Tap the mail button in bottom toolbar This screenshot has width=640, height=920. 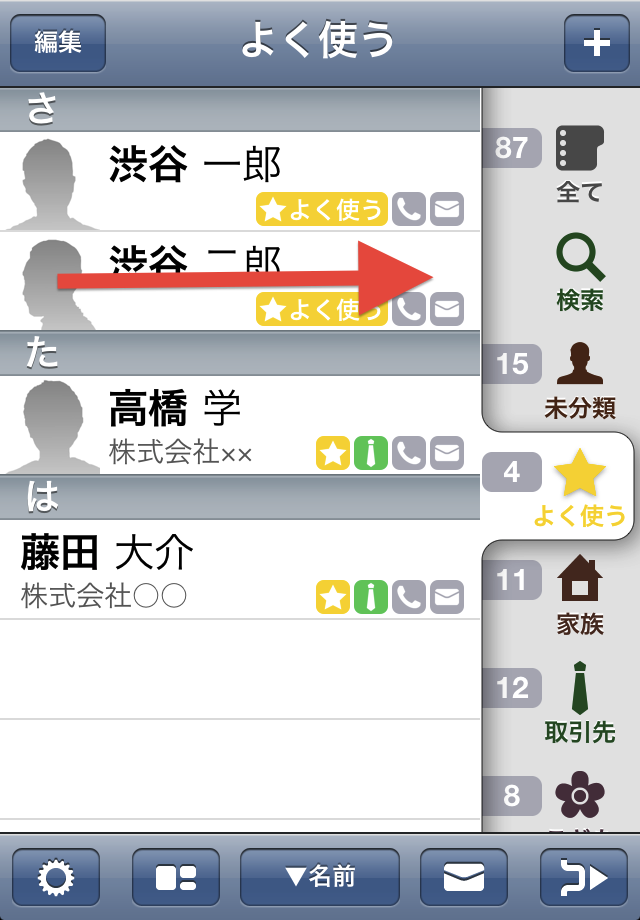(464, 877)
